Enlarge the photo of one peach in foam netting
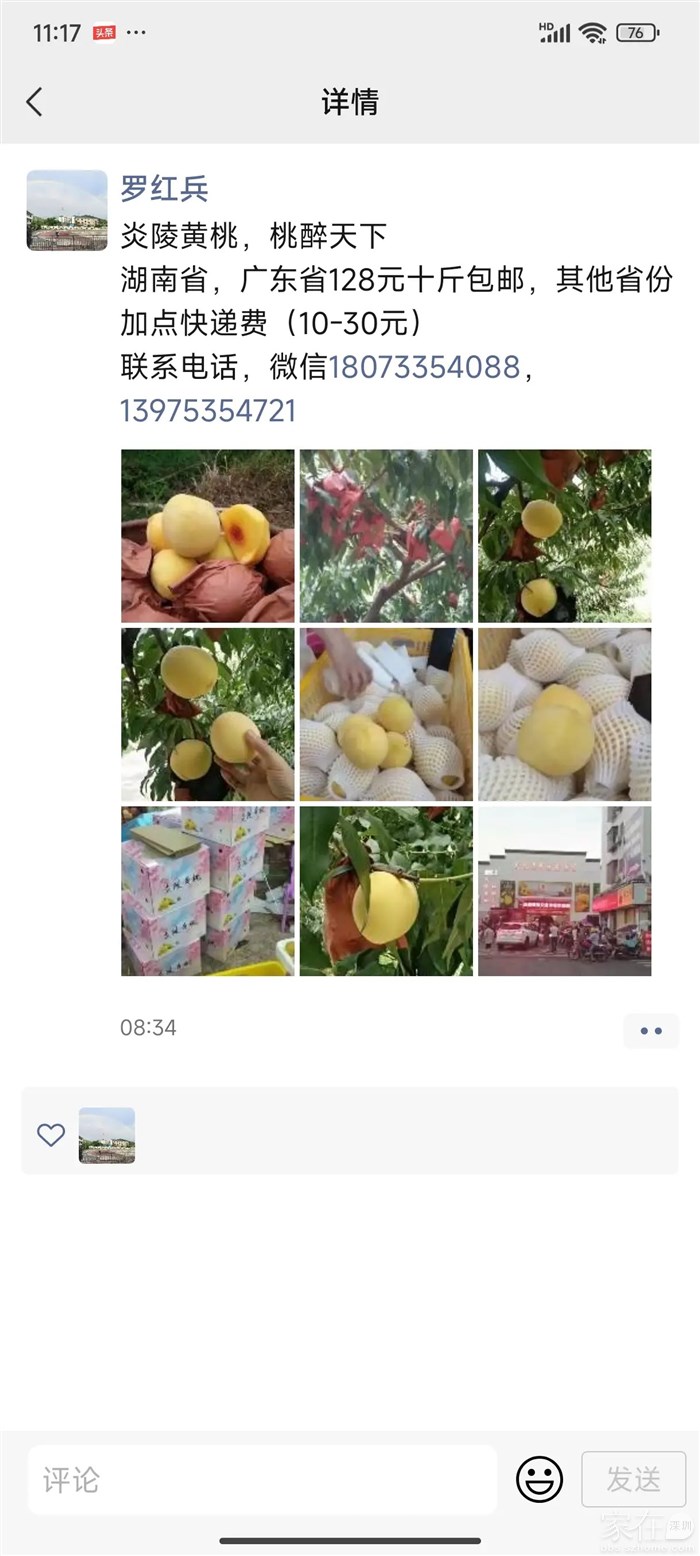 [x=564, y=714]
